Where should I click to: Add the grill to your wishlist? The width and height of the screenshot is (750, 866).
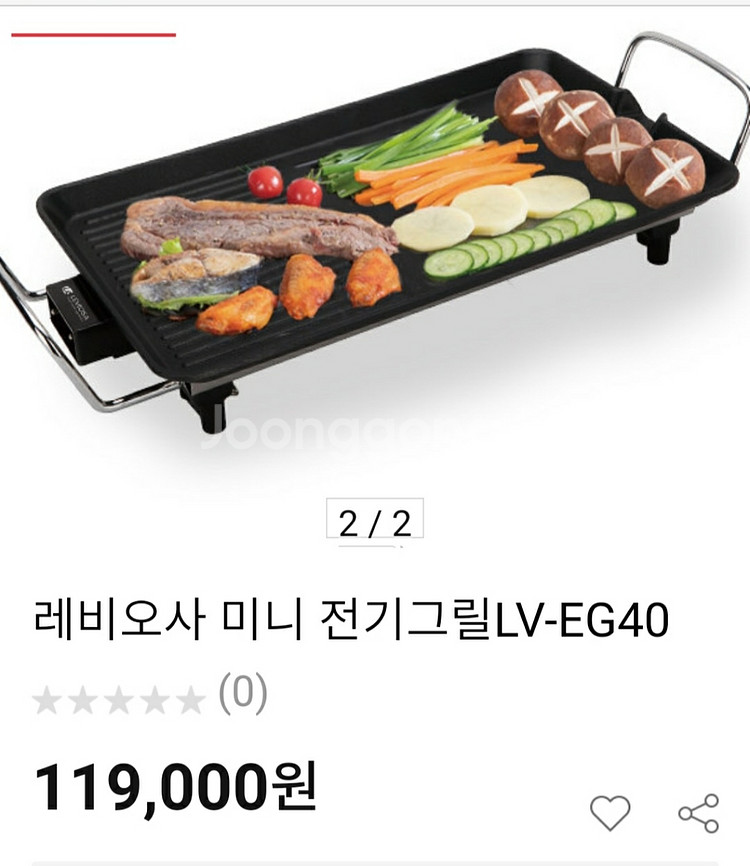(x=609, y=812)
